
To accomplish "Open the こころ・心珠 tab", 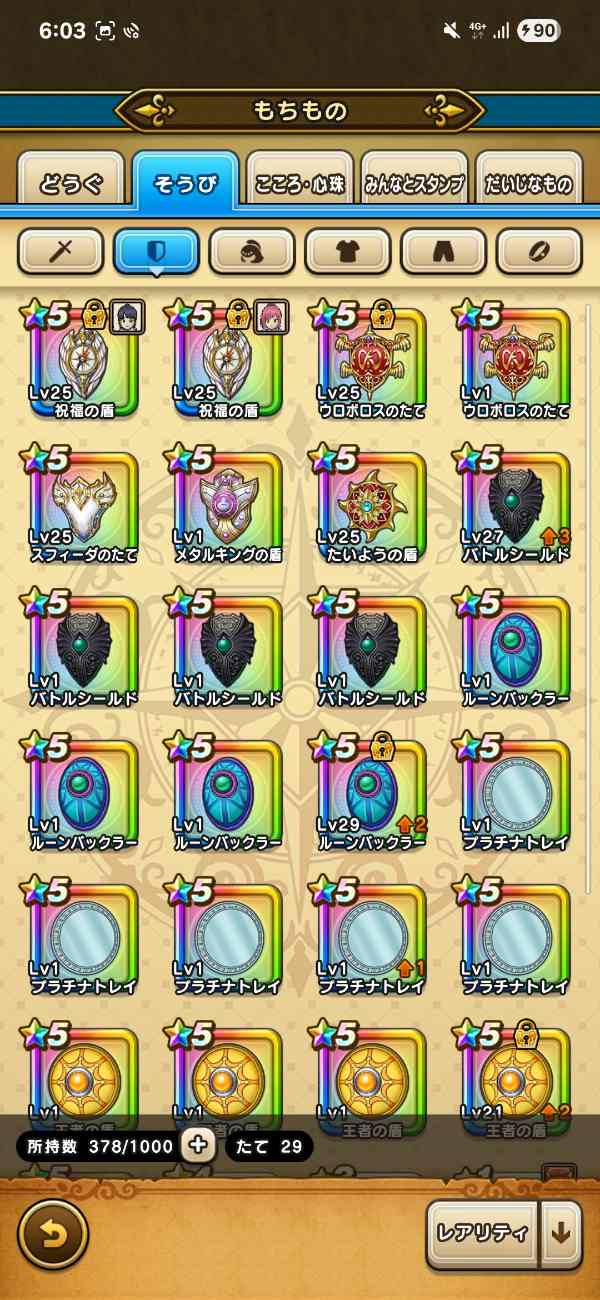I will 300,184.
